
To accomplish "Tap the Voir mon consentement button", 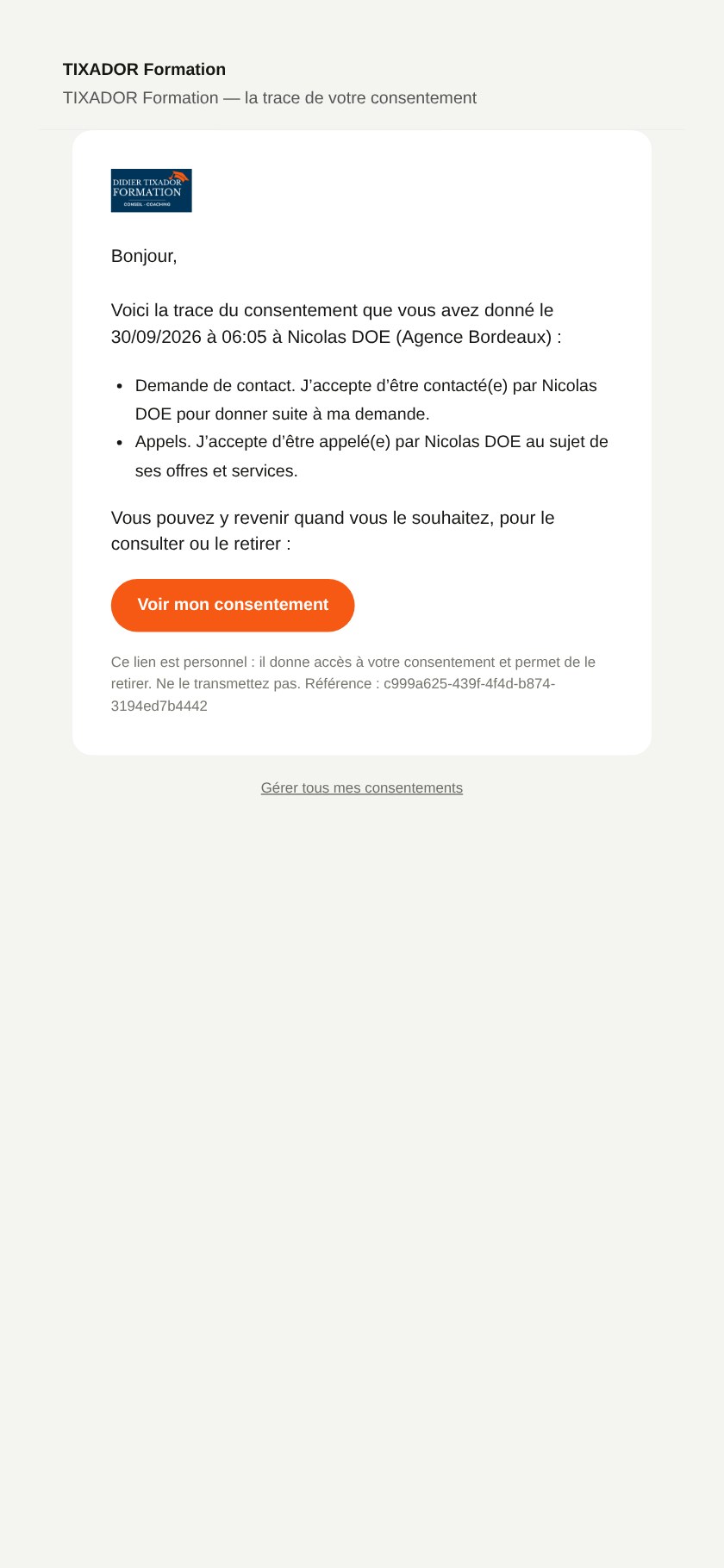I will click(x=233, y=605).
